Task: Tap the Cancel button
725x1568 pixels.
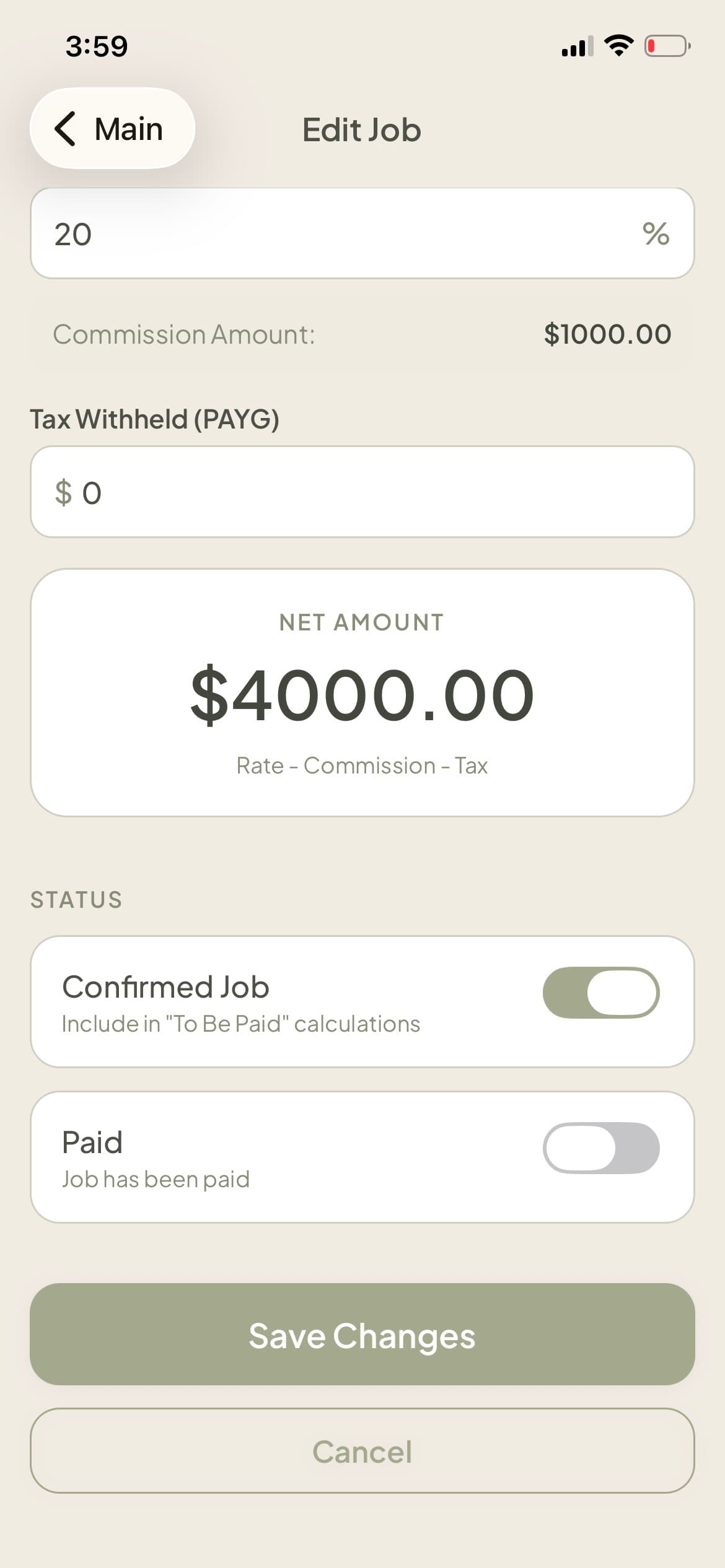Action: click(x=362, y=1452)
